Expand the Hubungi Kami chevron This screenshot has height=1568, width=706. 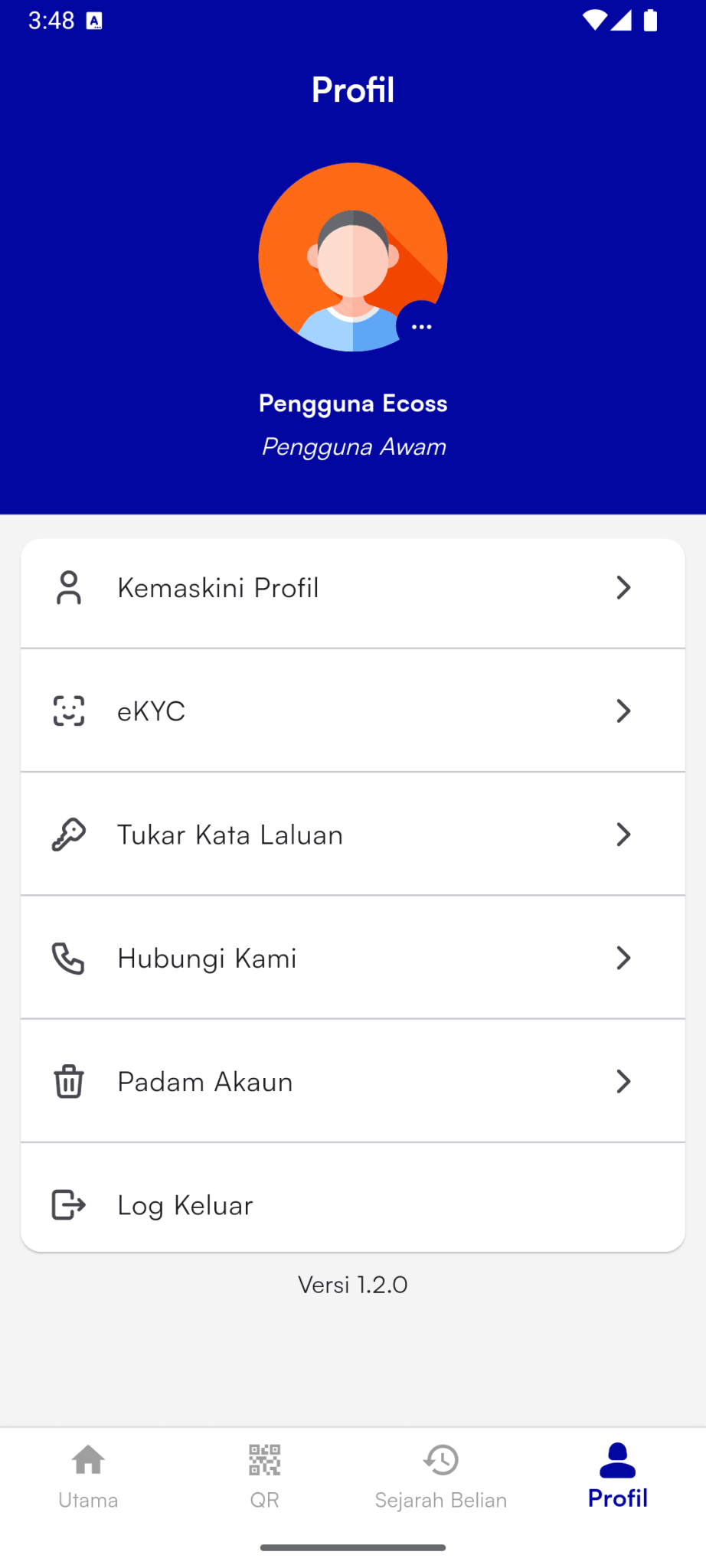coord(624,958)
